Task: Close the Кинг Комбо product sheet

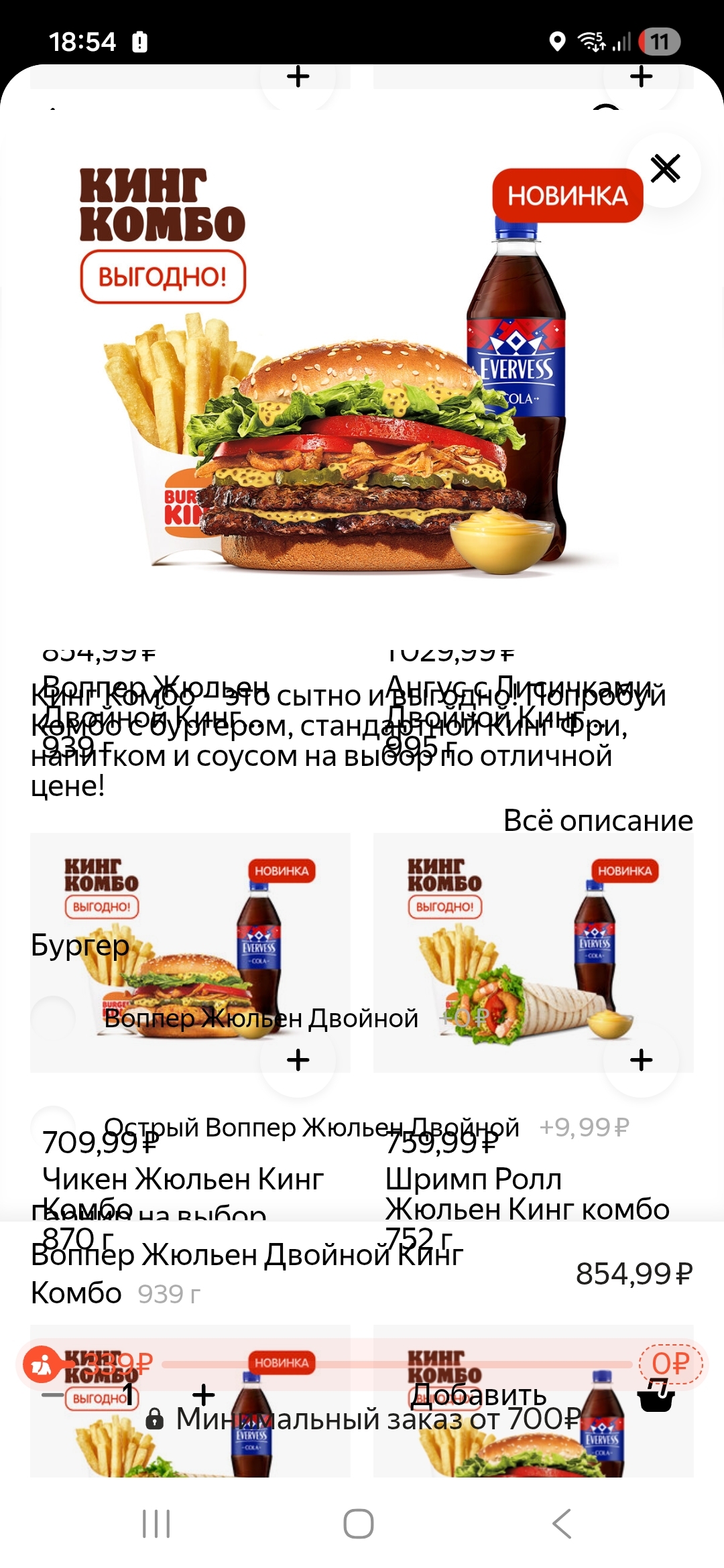Action: click(665, 169)
